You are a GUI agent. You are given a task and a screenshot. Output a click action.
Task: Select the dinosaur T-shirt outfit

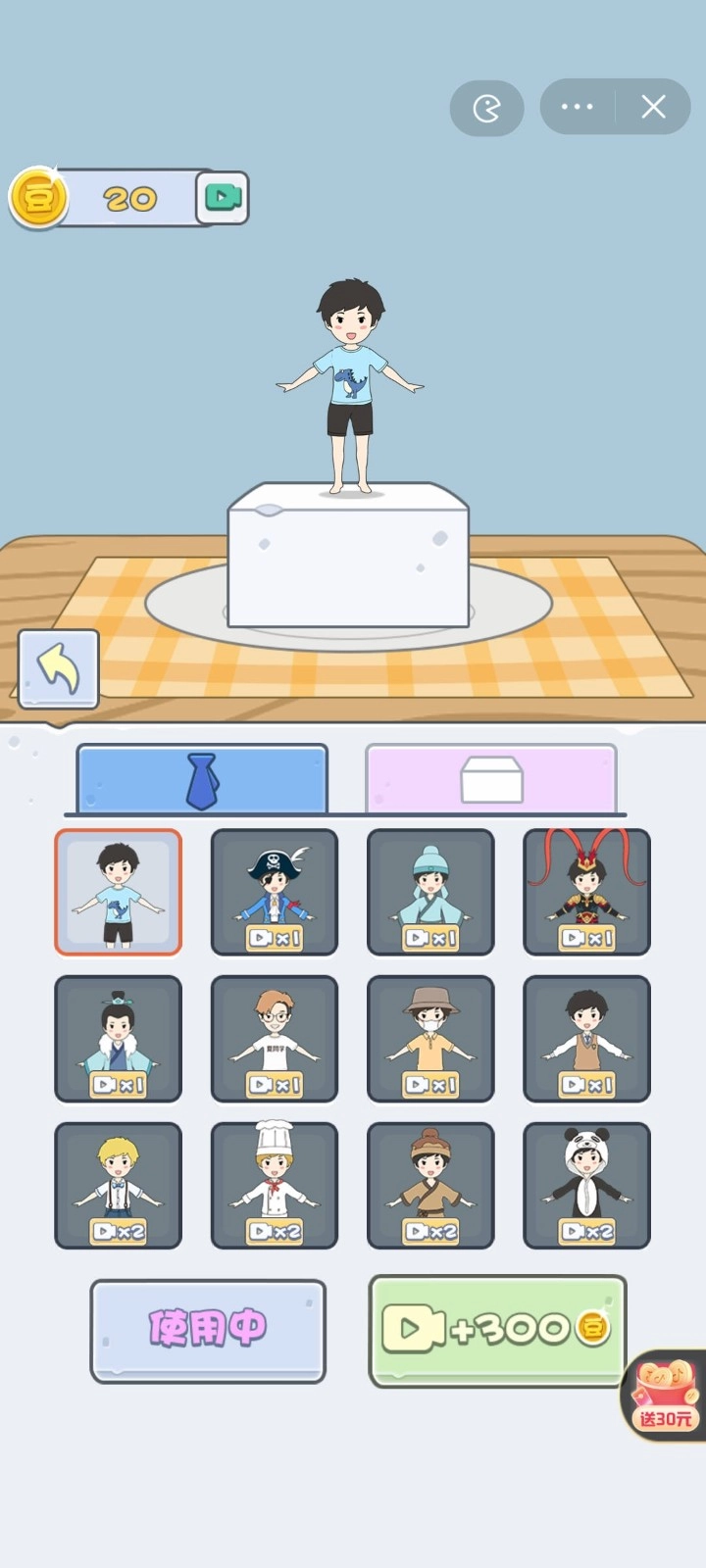coord(118,892)
